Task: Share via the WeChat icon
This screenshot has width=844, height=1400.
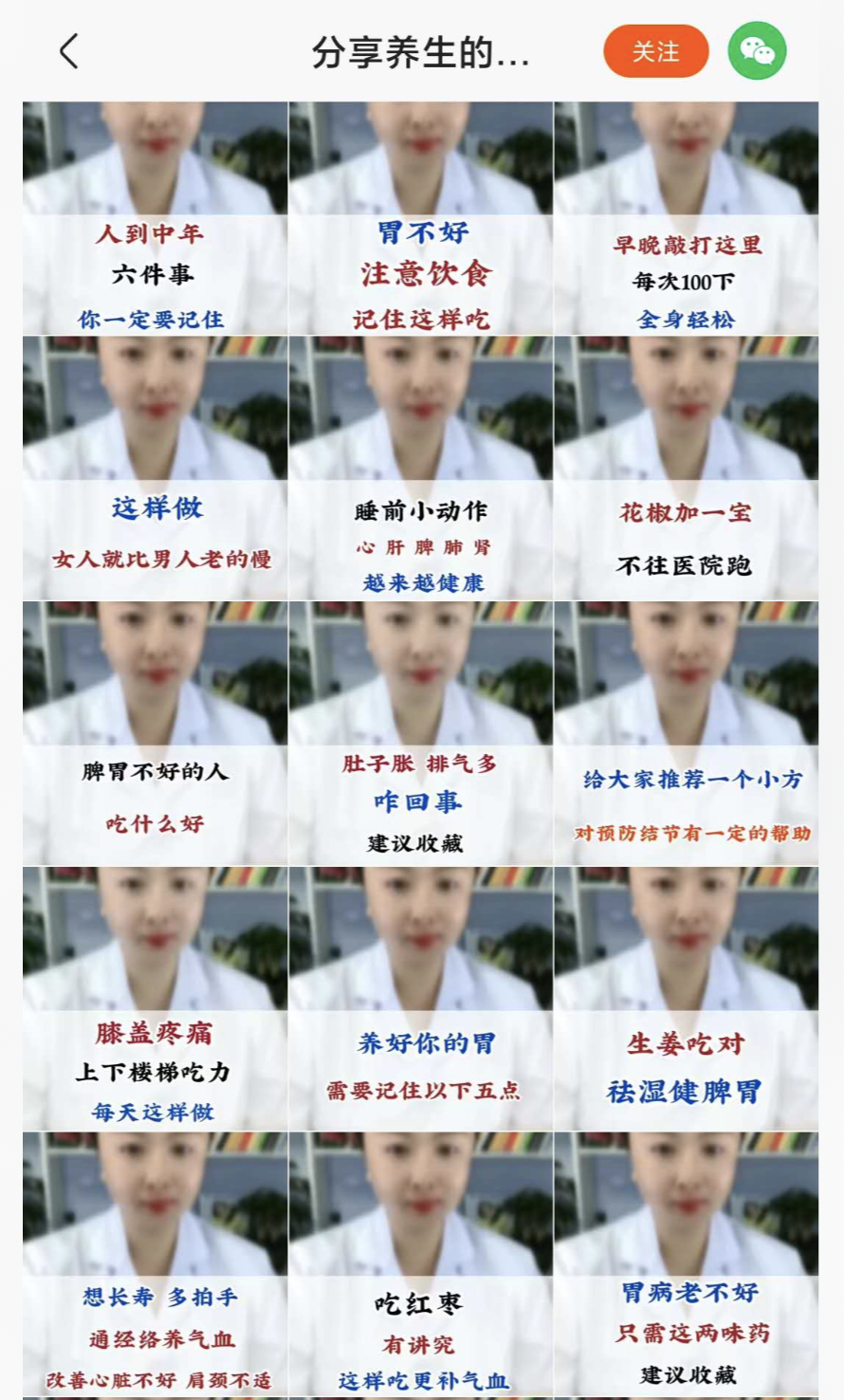Action: pos(757,51)
